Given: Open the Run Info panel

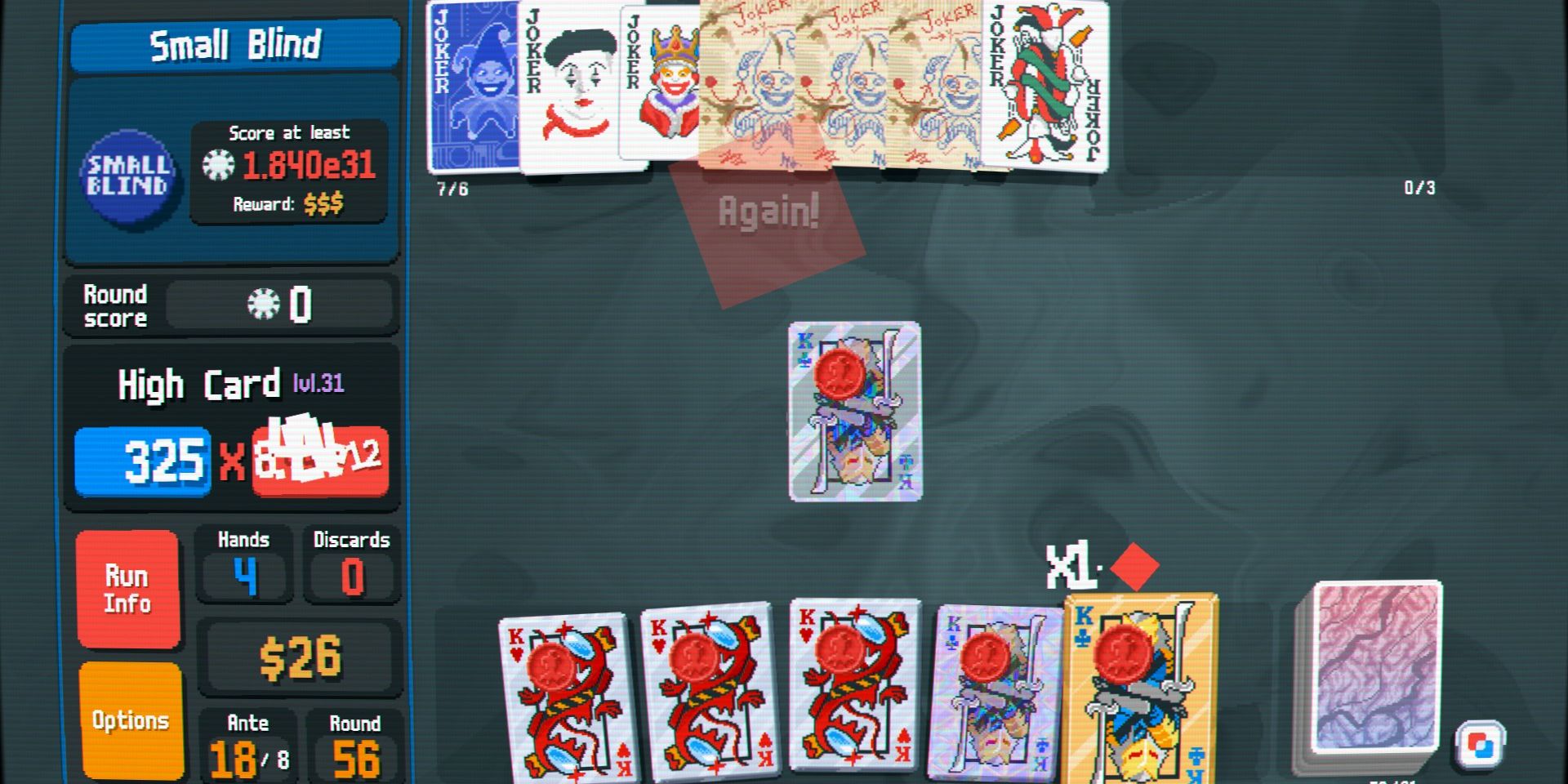Looking at the screenshot, I should coord(127,589).
